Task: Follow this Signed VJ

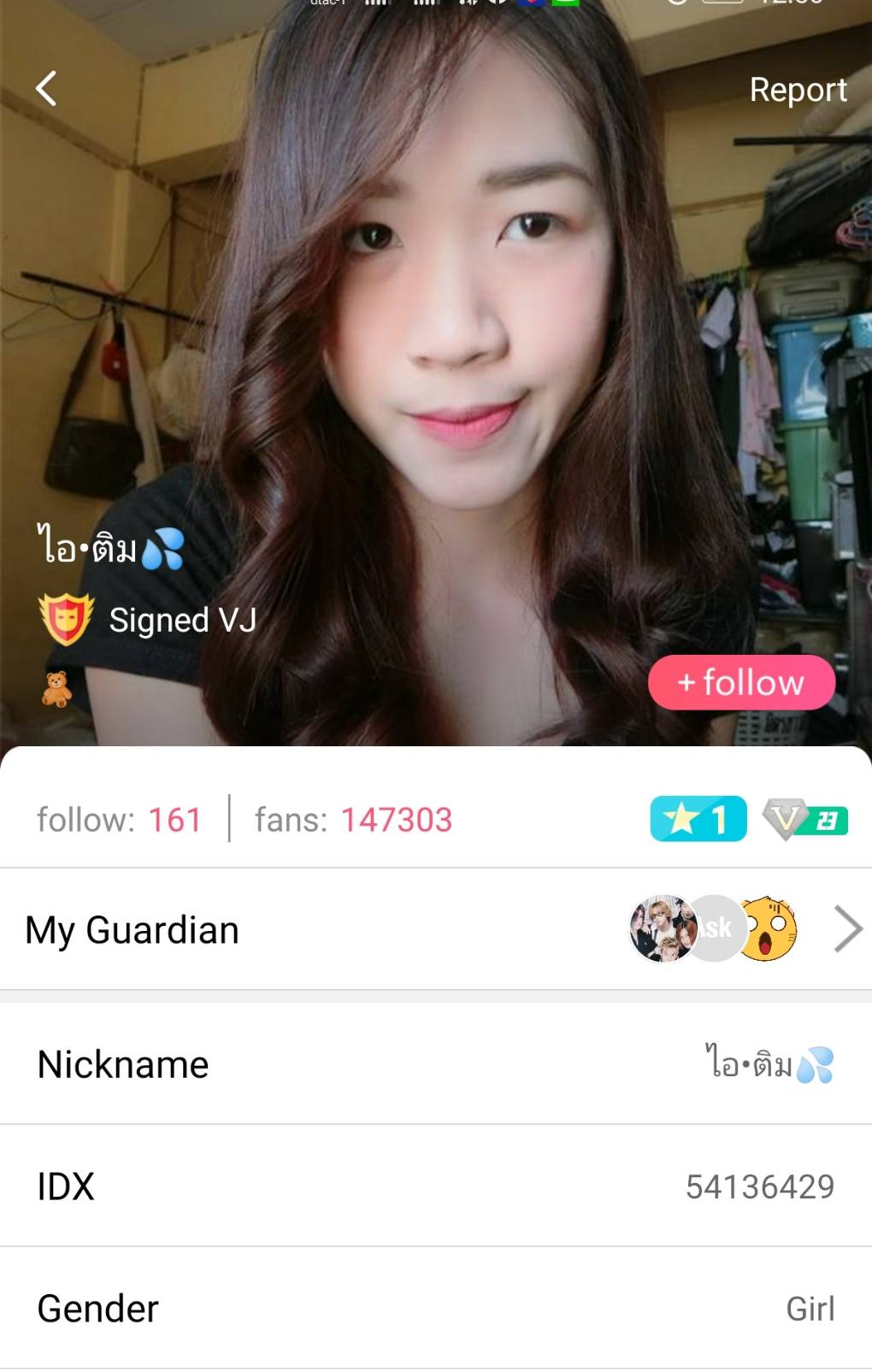Action: 741,682
